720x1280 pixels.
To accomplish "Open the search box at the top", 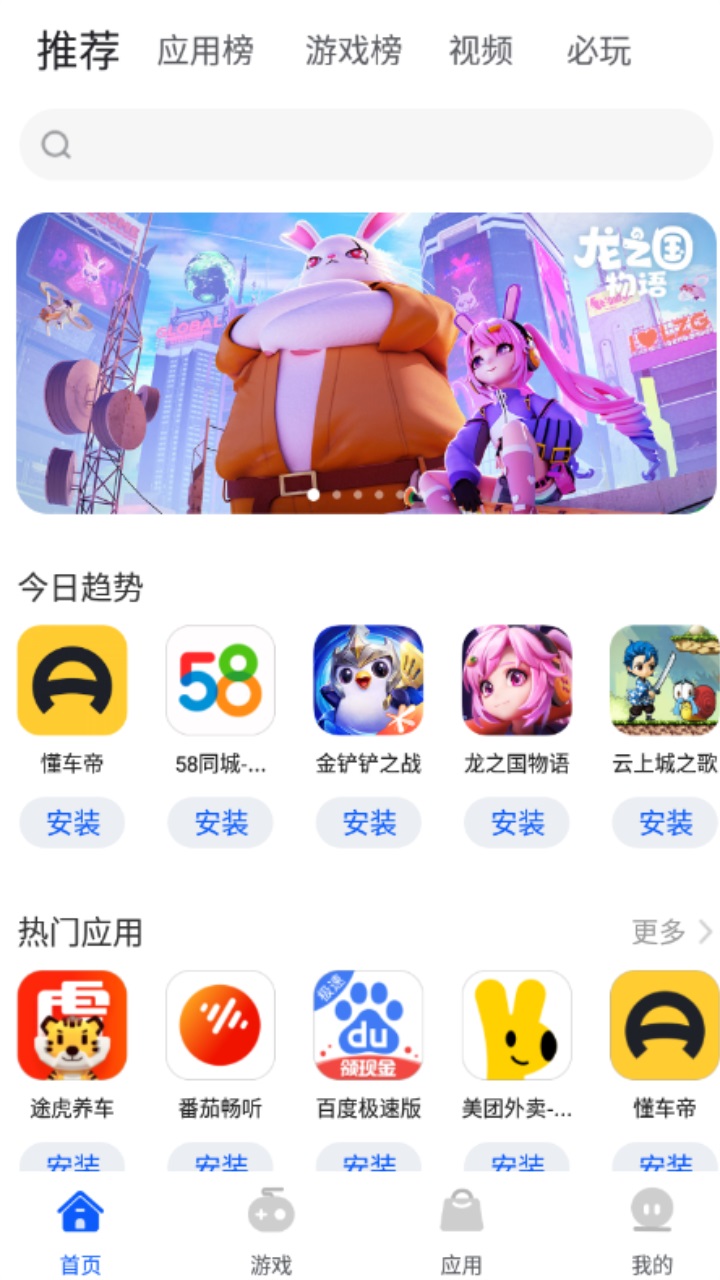I will coord(366,145).
